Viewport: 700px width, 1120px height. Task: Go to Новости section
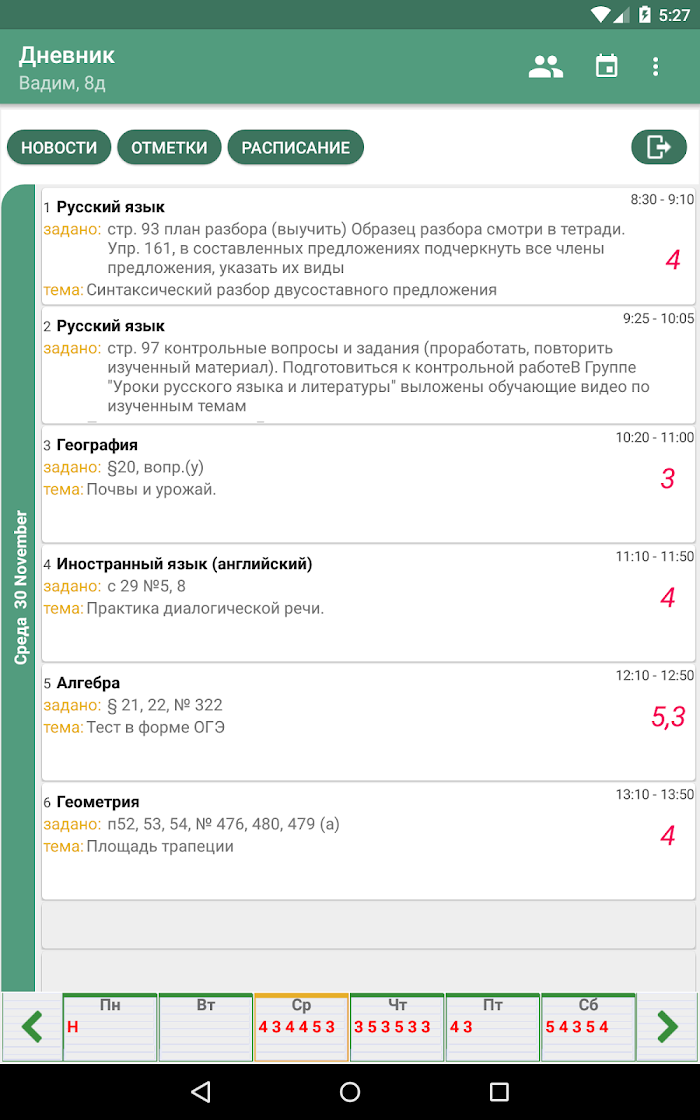59,148
